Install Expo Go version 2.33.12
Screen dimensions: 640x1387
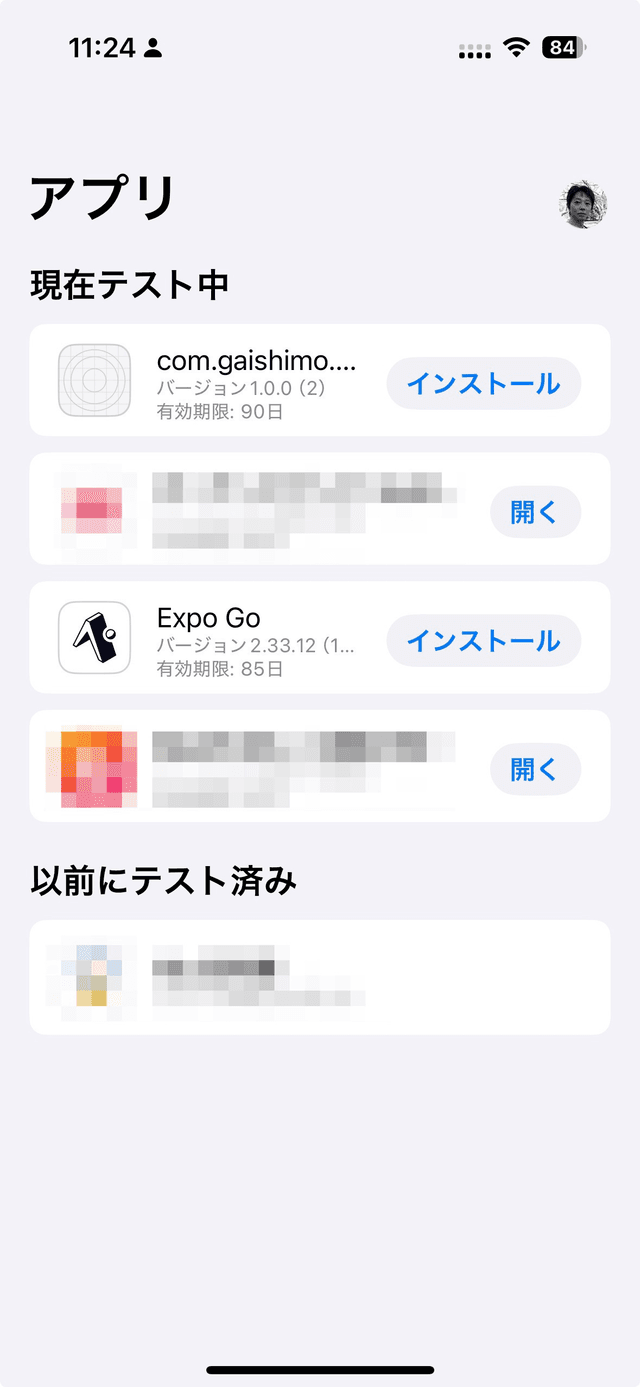point(483,640)
